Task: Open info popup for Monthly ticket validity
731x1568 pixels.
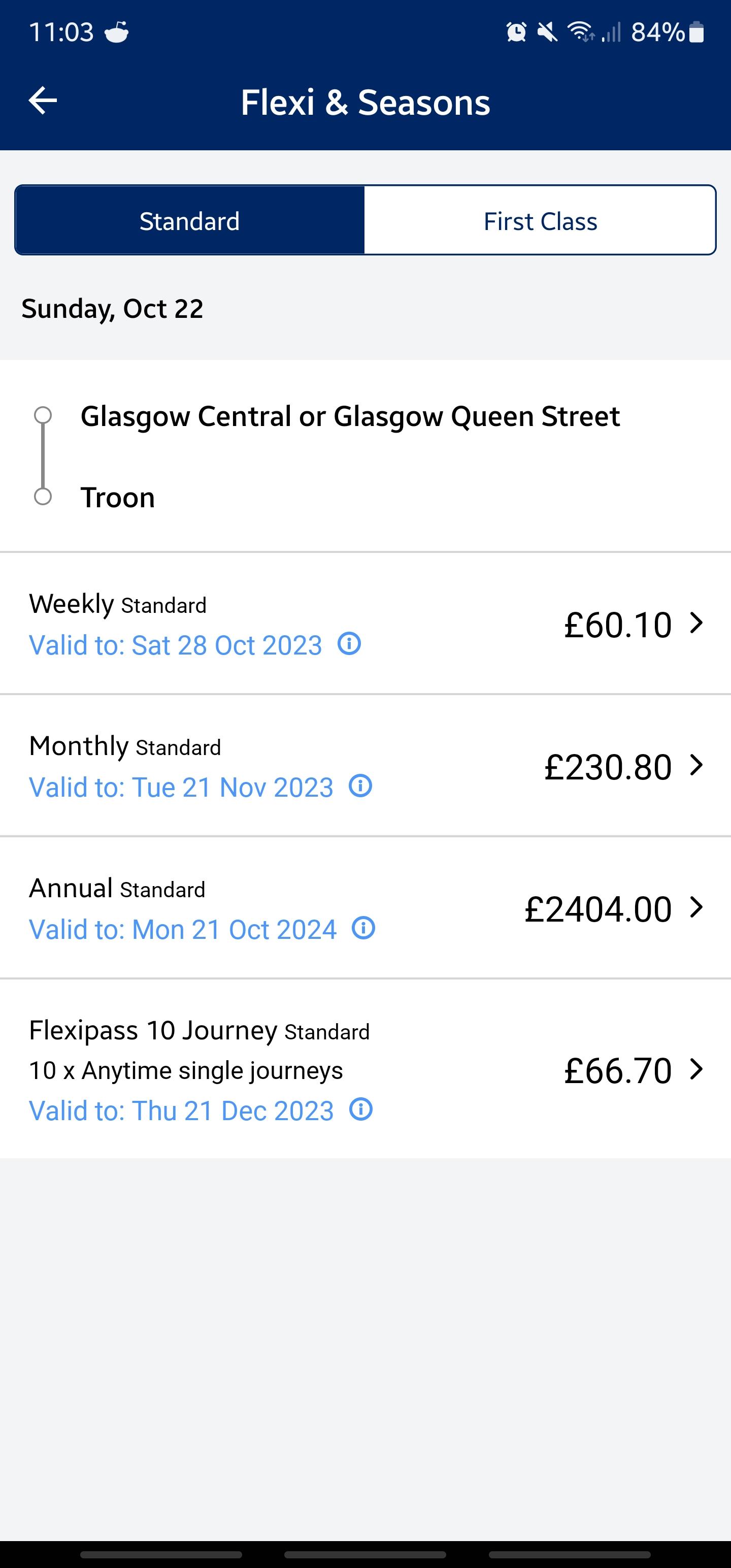Action: pos(360,786)
